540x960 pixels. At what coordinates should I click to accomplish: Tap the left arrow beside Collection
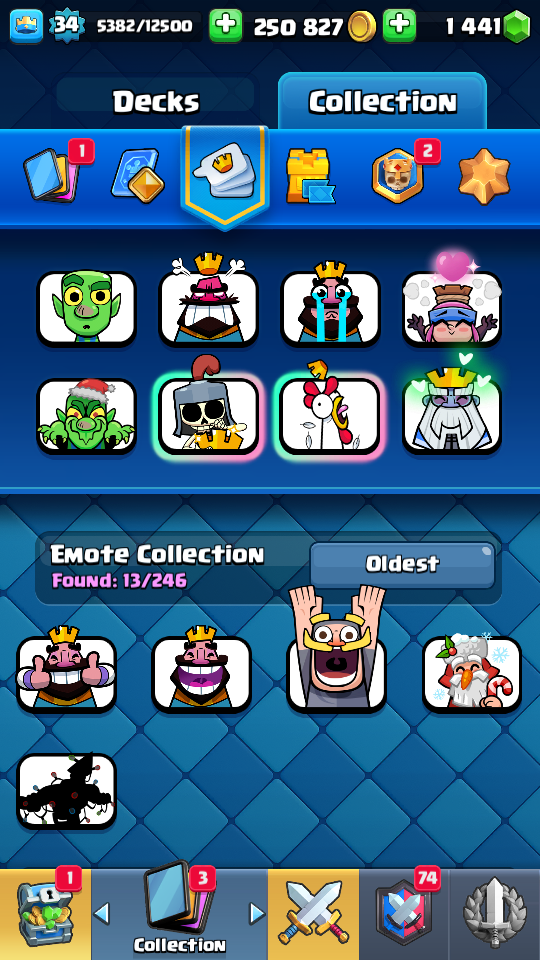pyautogui.click(x=102, y=914)
